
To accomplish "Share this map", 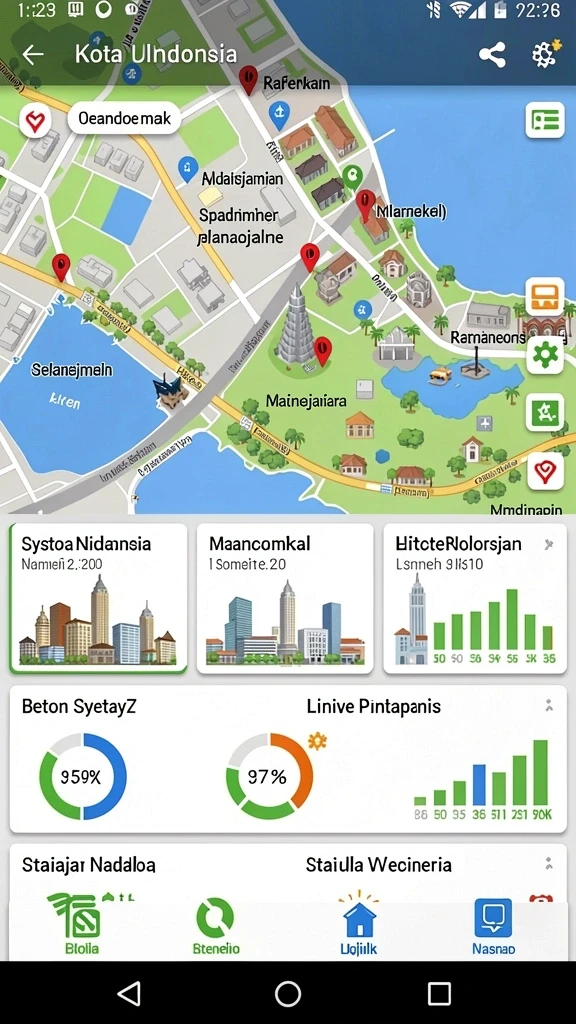I will (492, 55).
